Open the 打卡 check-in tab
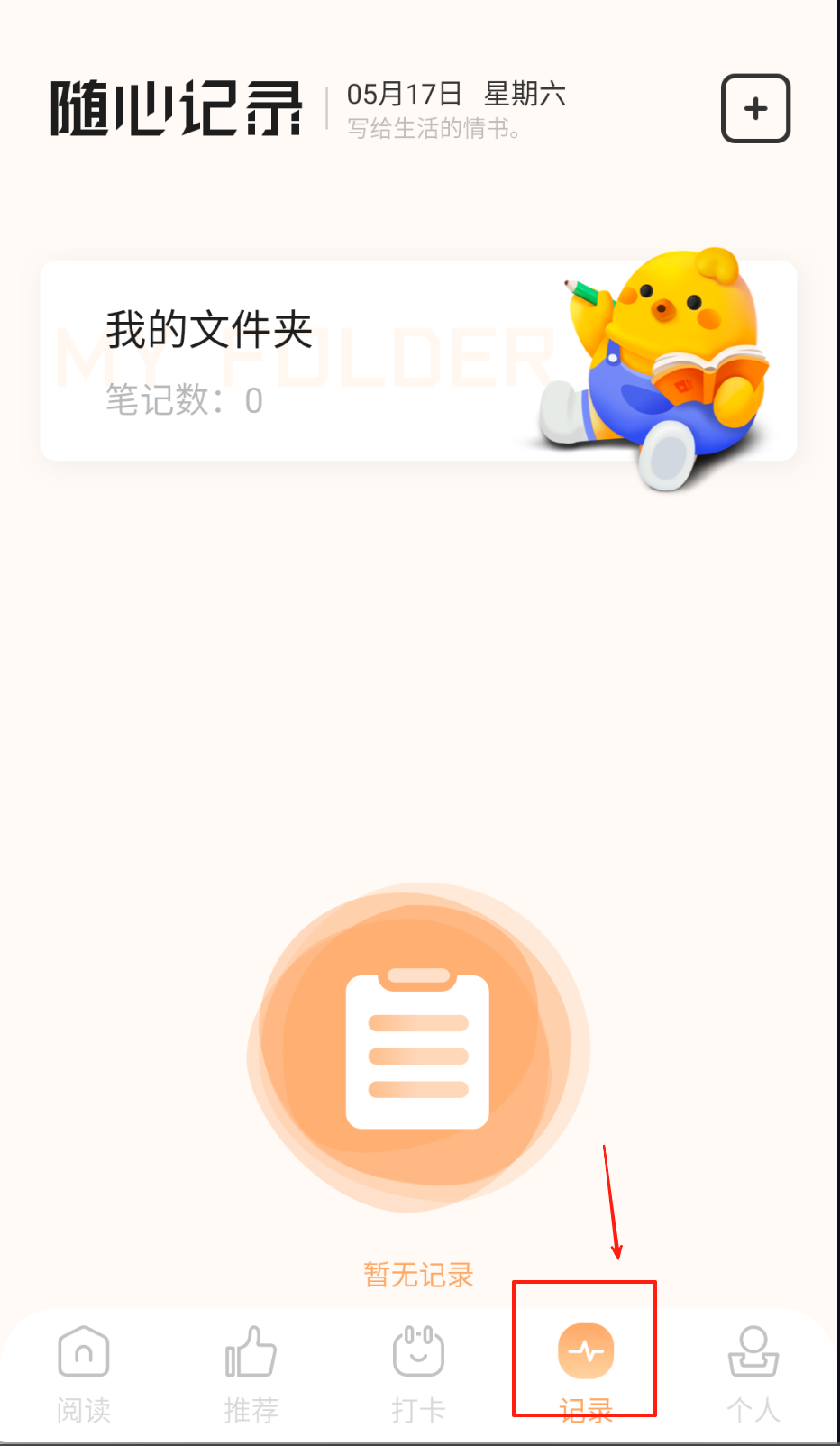The width and height of the screenshot is (840, 1446). 418,1372
